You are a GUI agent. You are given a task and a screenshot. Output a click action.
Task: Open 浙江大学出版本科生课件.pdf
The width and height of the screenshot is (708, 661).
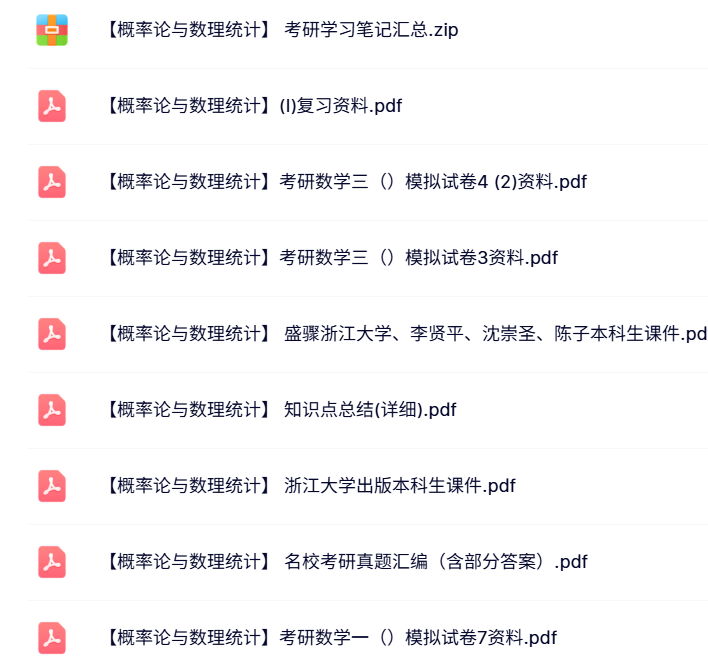(x=308, y=486)
